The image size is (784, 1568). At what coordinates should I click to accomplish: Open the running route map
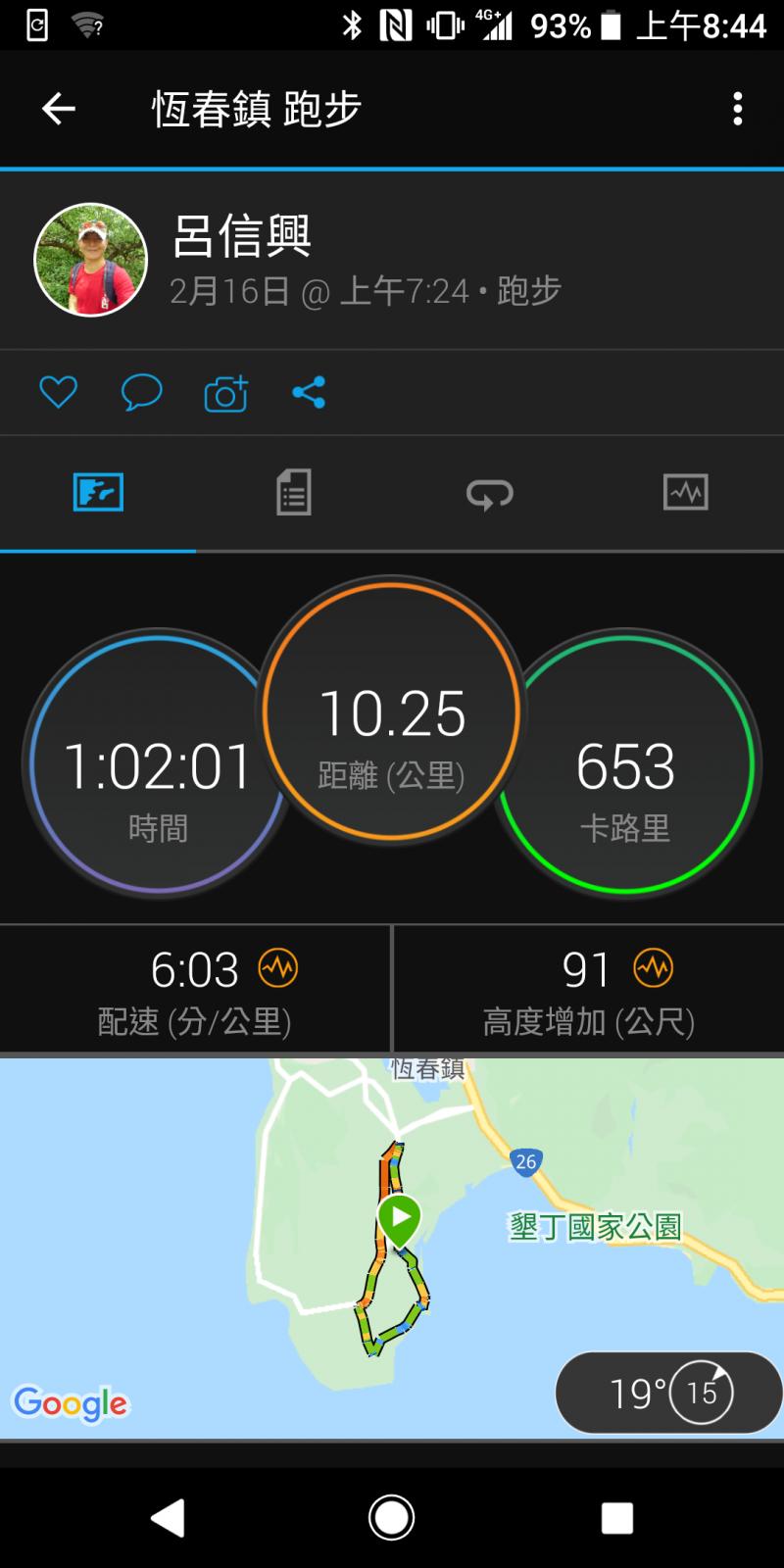coord(392,1247)
